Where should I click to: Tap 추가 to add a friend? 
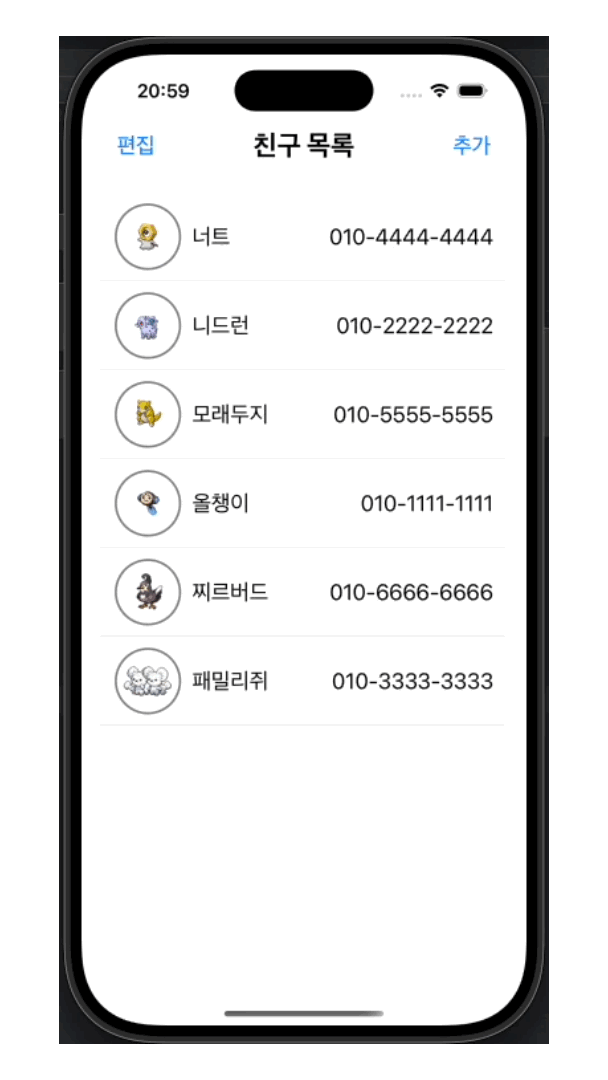(471, 146)
